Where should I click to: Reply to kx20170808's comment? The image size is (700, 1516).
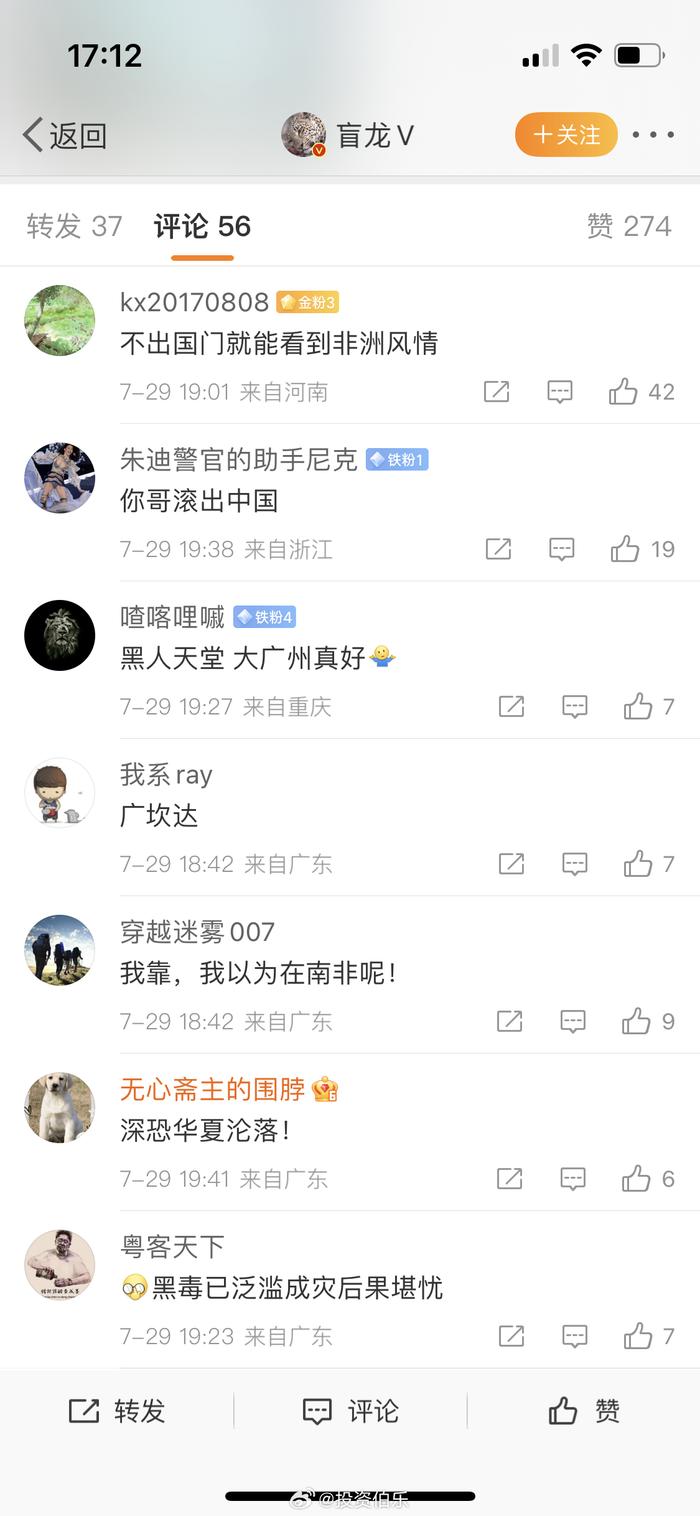560,392
